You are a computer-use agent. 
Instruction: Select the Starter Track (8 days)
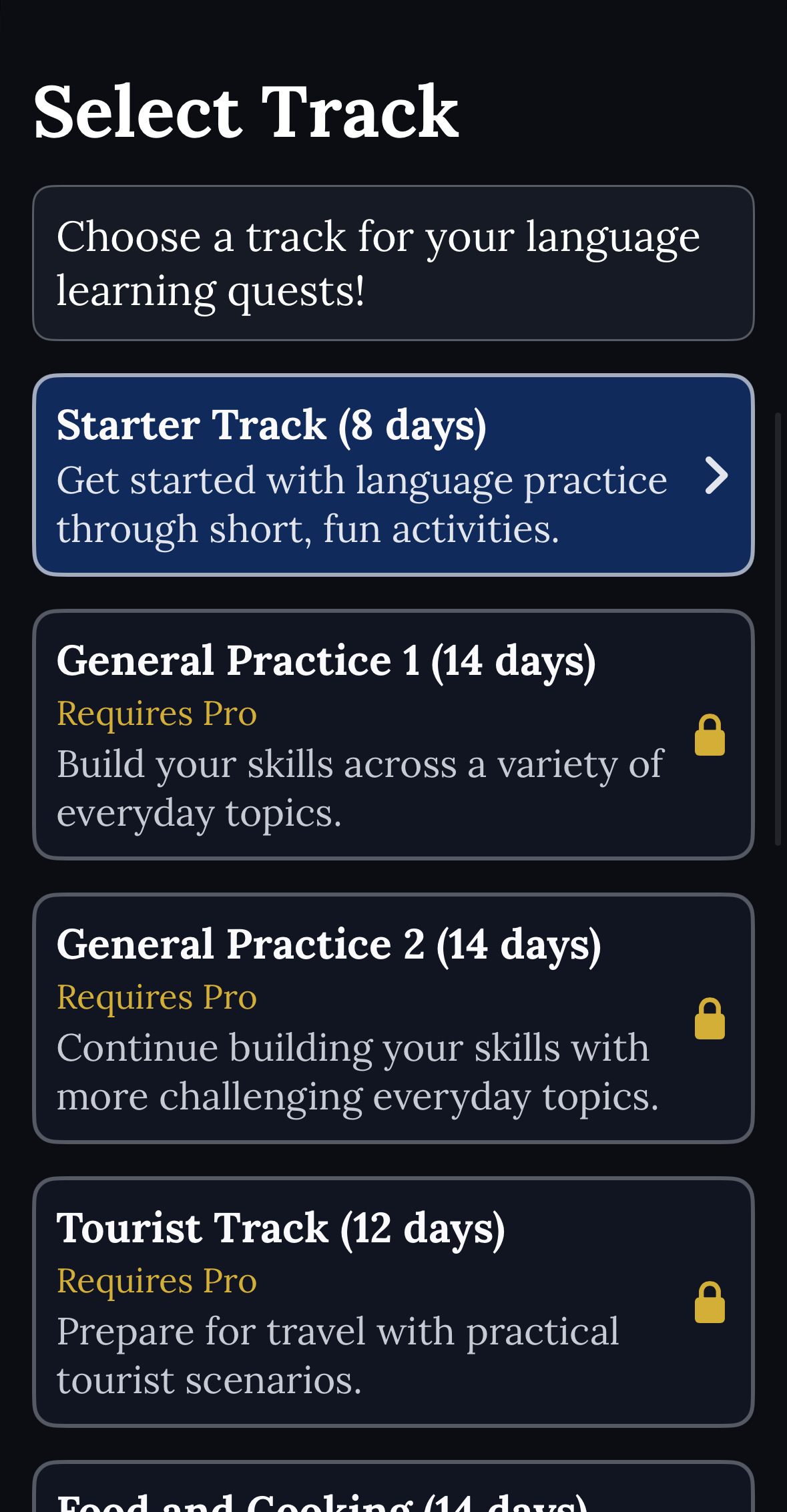tap(393, 475)
